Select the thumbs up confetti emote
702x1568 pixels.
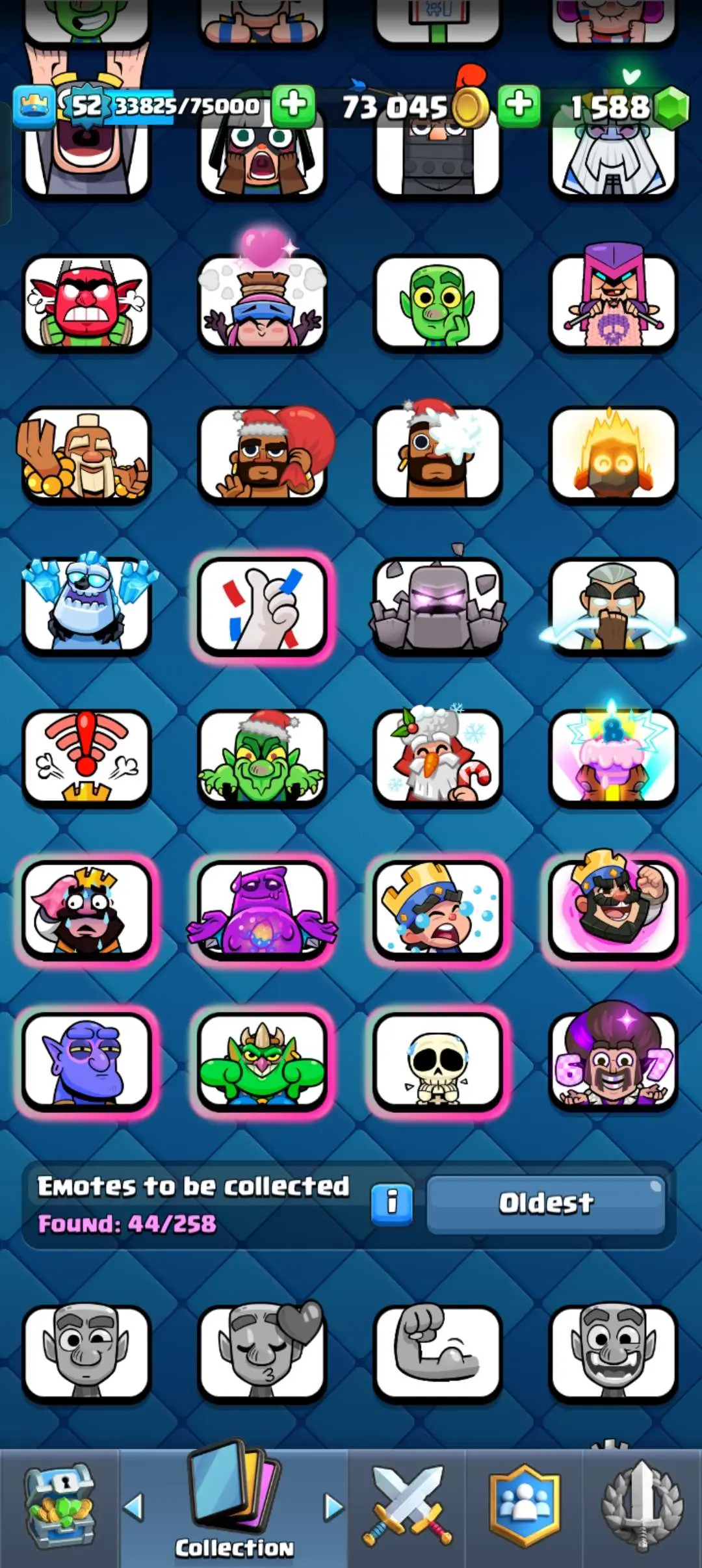pyautogui.click(x=263, y=606)
